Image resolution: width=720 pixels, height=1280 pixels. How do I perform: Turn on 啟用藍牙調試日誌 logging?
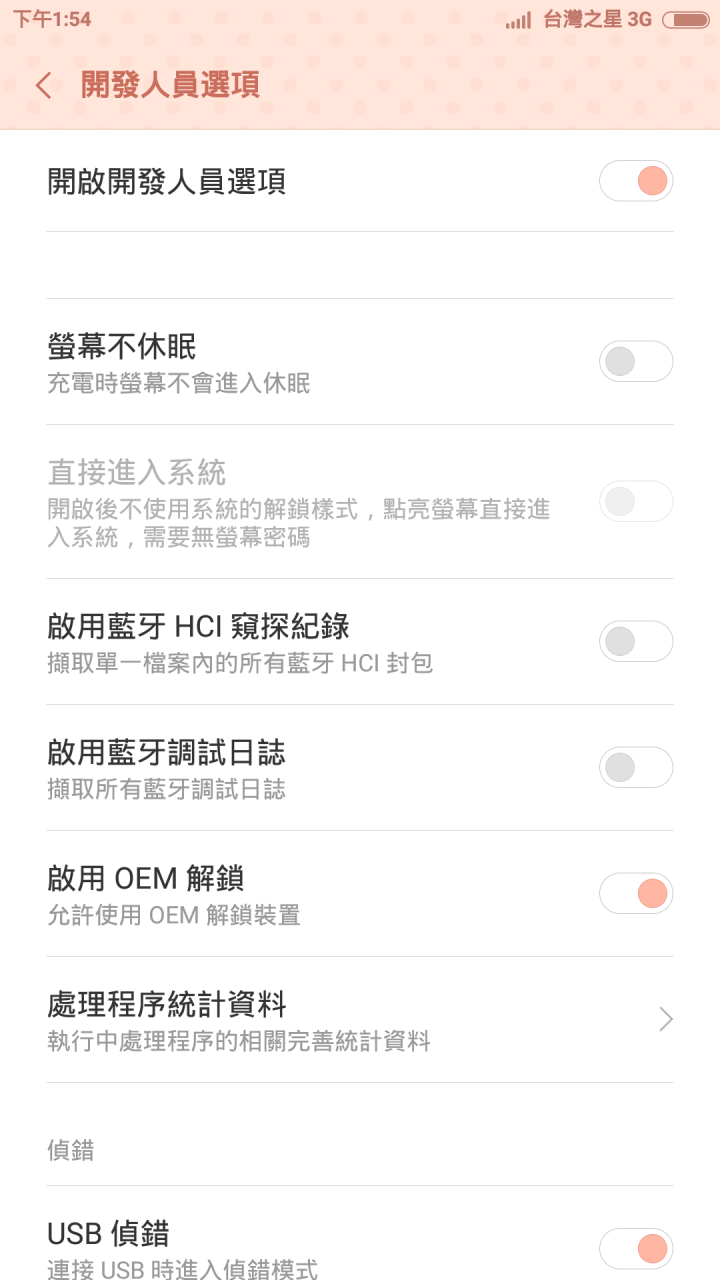637,766
